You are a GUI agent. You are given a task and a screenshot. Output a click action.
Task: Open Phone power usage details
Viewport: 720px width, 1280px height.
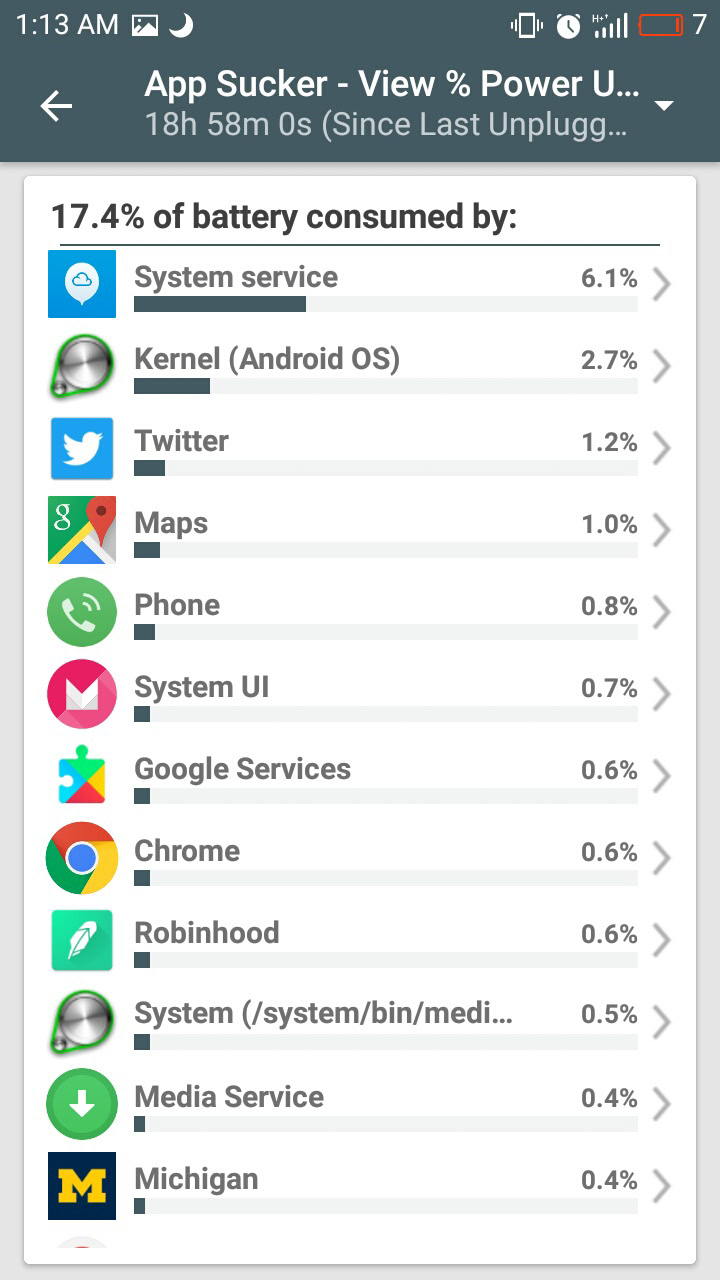click(x=360, y=613)
